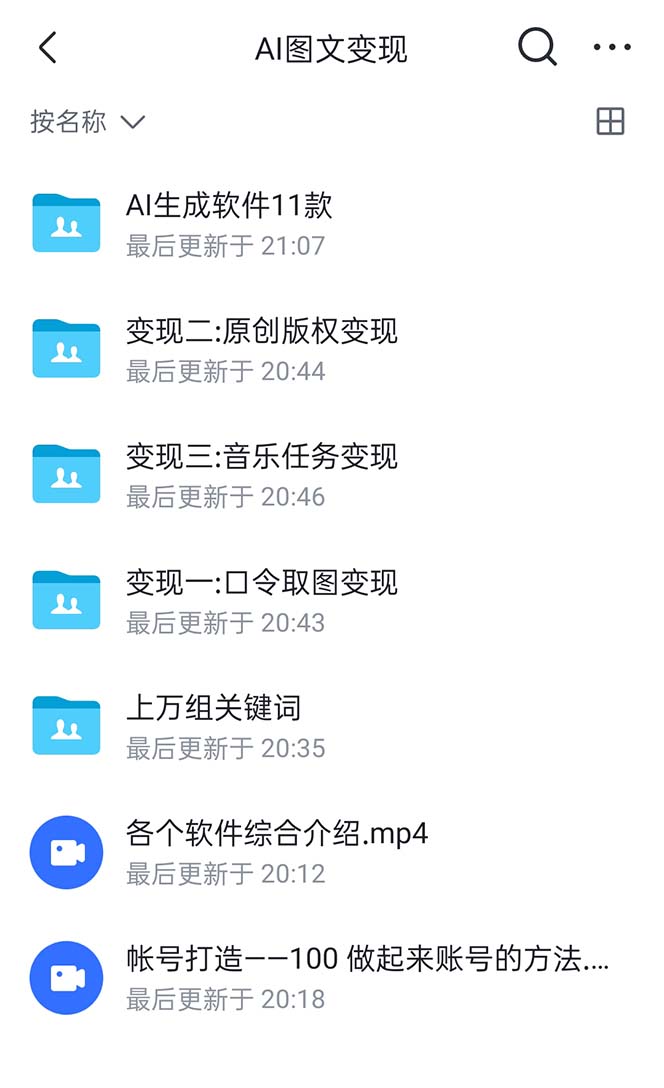
Task: Open folder 变现一:口令取图变现
Action: click(262, 600)
